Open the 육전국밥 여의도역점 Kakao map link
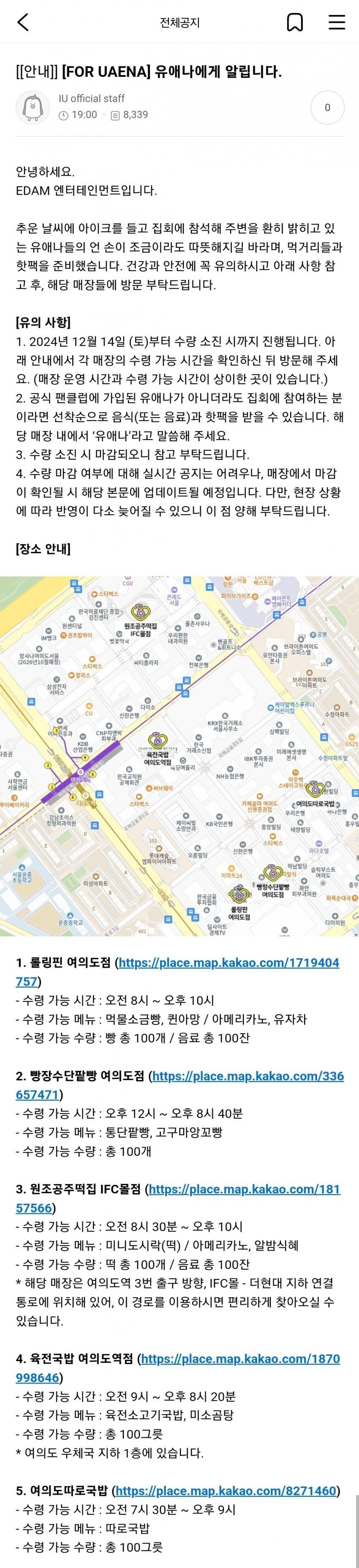The height and width of the screenshot is (1568, 359). [x=240, y=1359]
